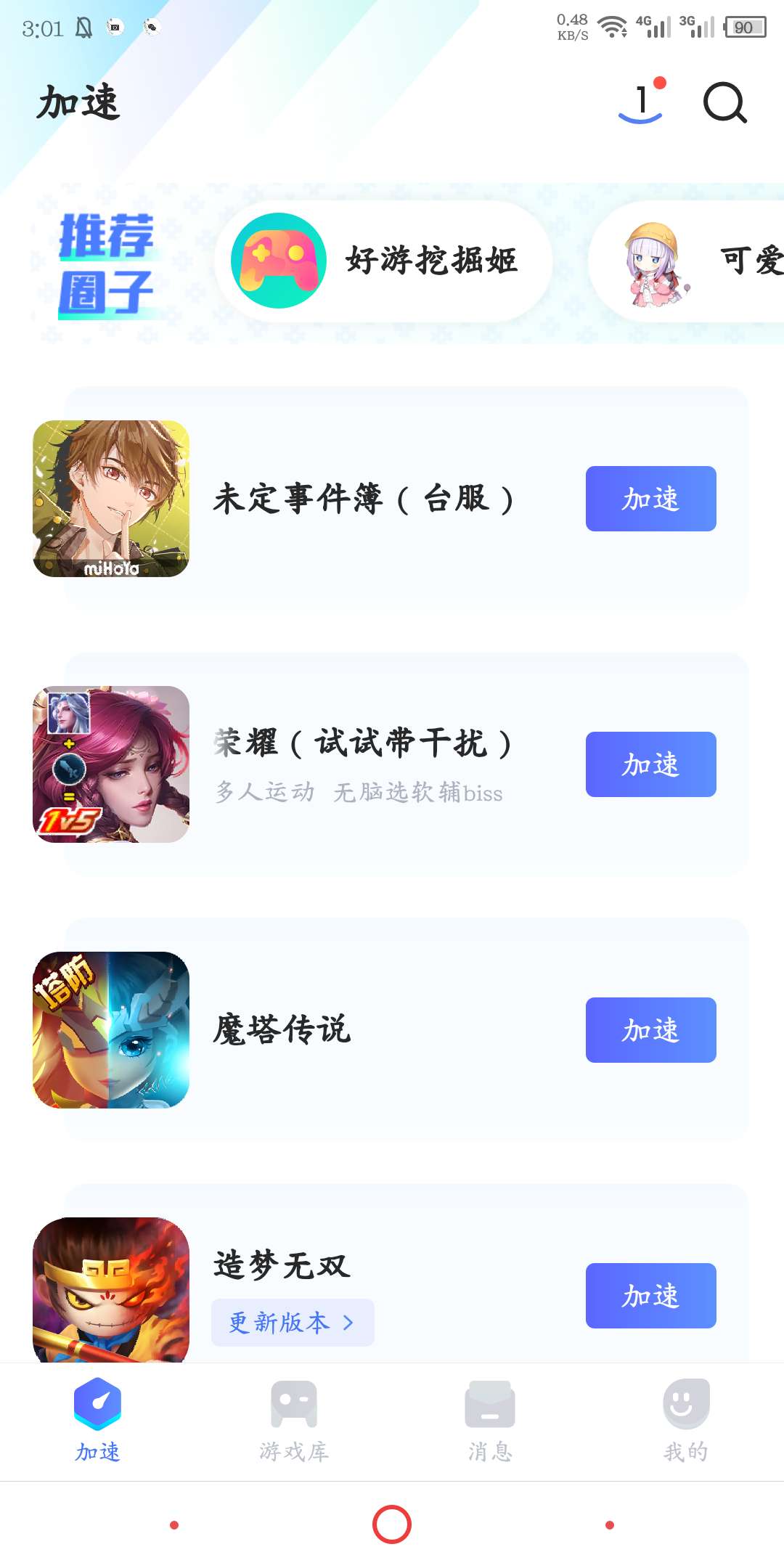Open the 魔塔传说 game icon
Viewport: 784px width, 1568px height.
point(111,1030)
